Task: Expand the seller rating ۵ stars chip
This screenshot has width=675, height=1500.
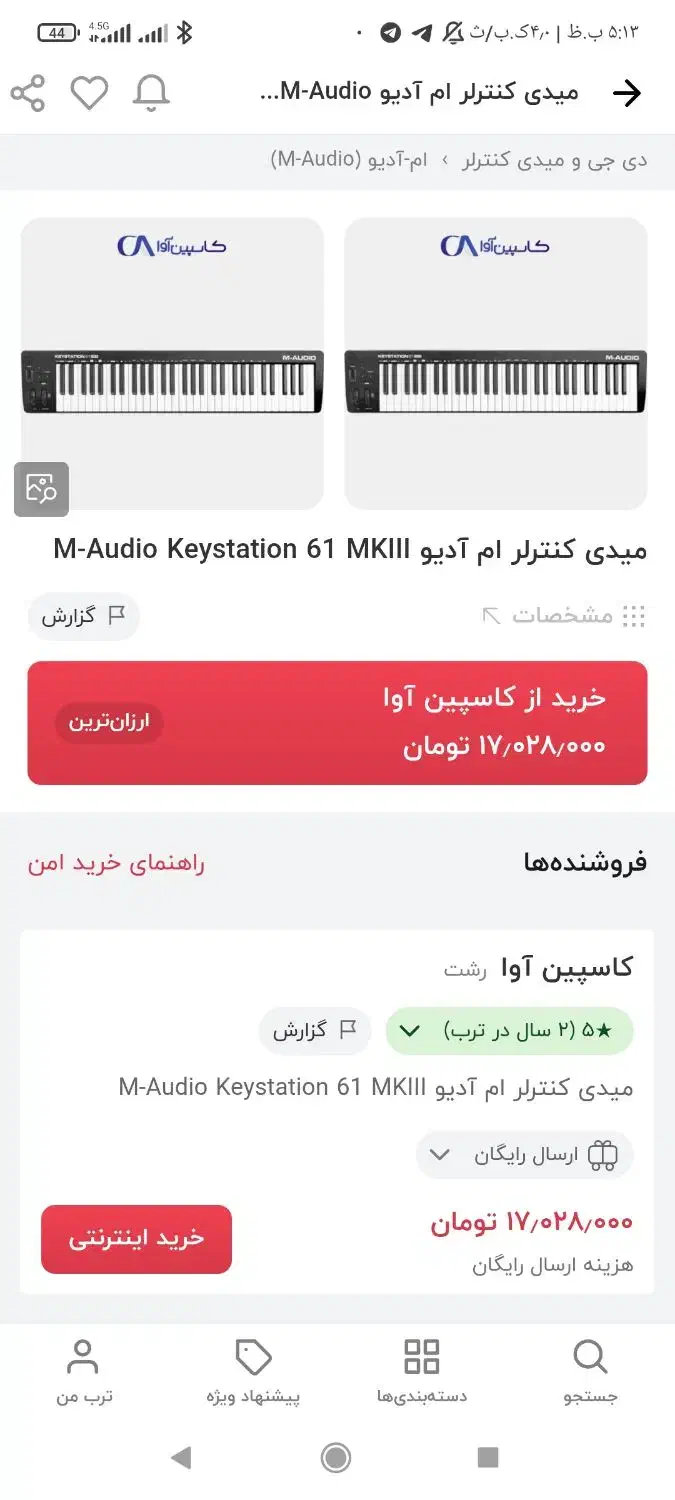Action: tap(509, 1031)
